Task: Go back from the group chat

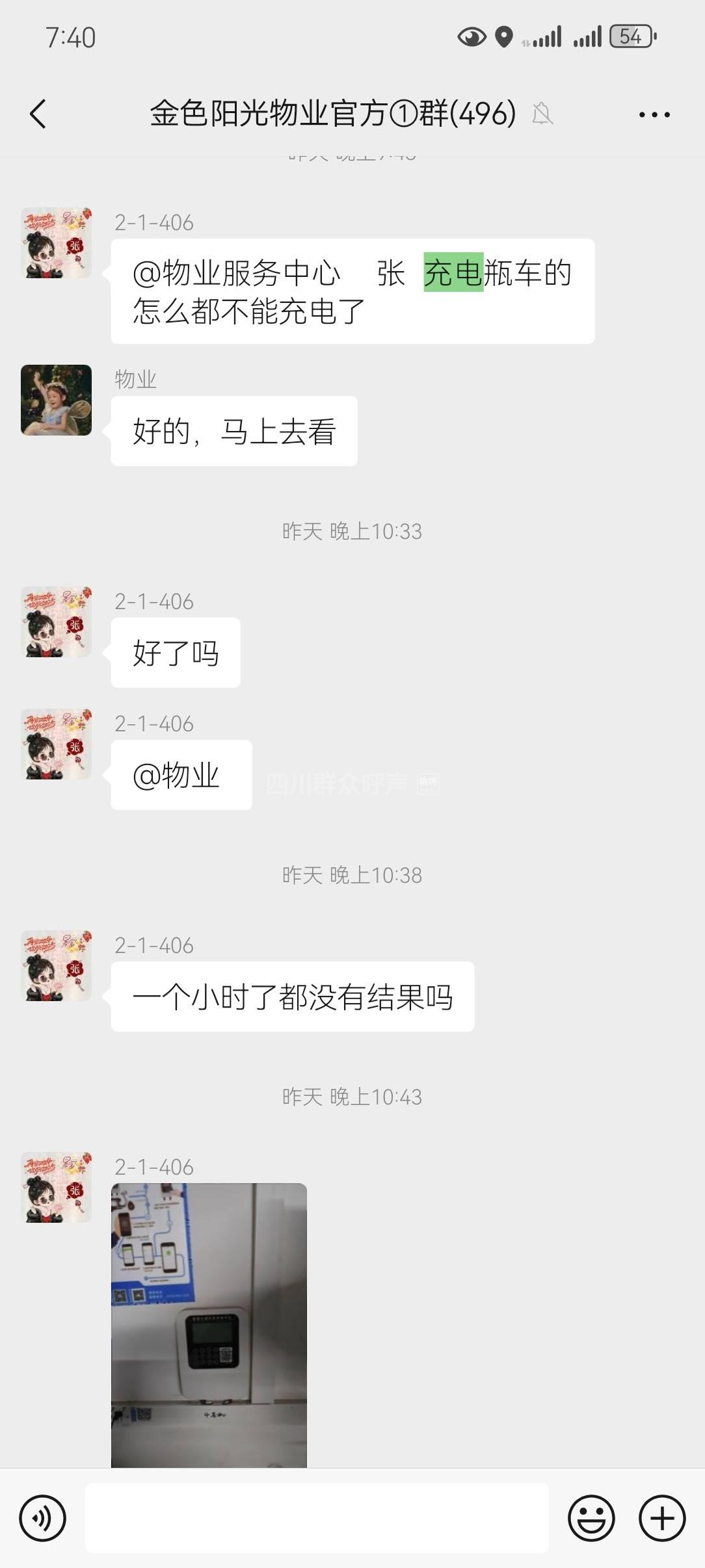Action: click(x=38, y=114)
